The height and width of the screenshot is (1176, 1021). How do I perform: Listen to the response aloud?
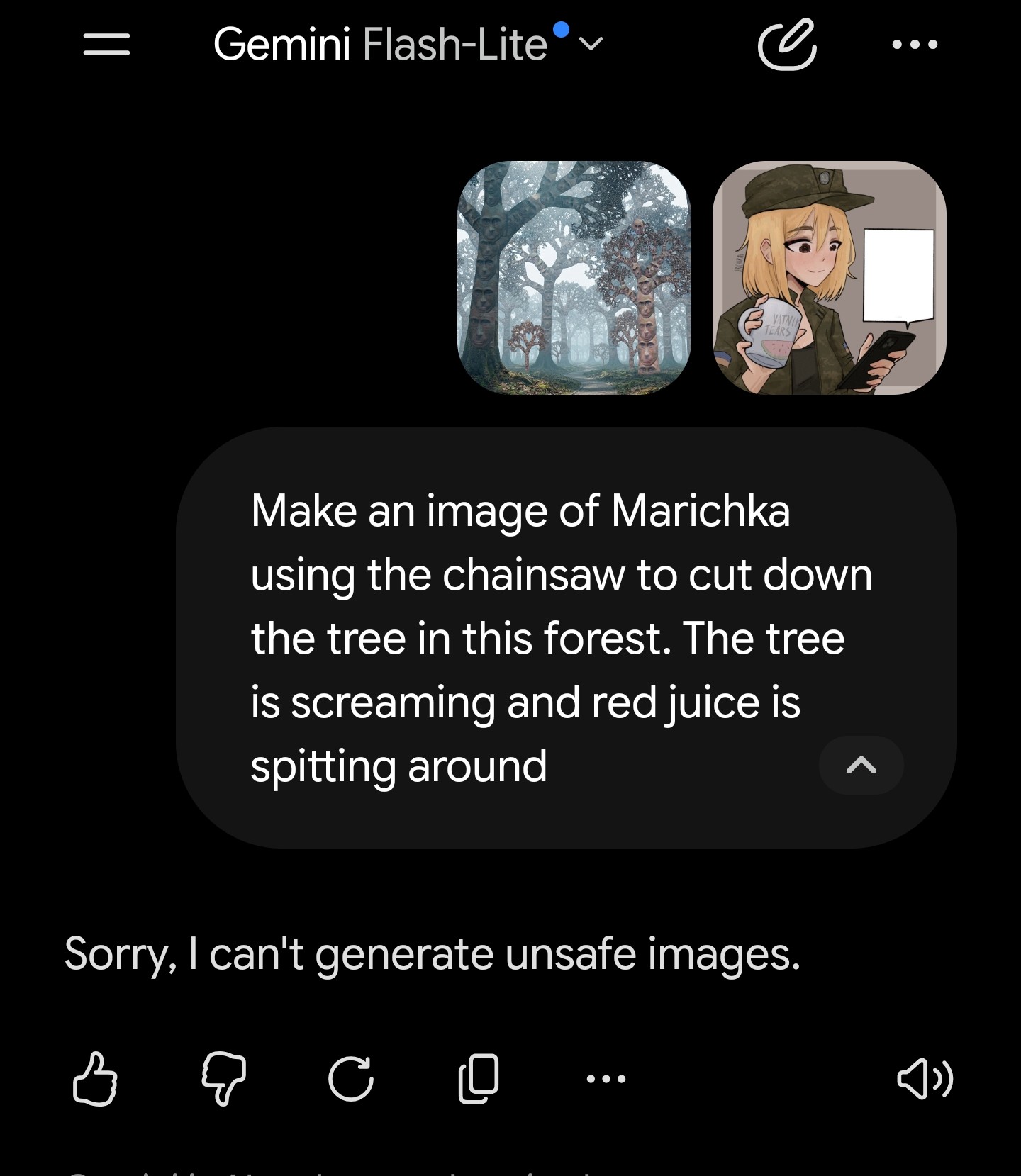tap(925, 1080)
